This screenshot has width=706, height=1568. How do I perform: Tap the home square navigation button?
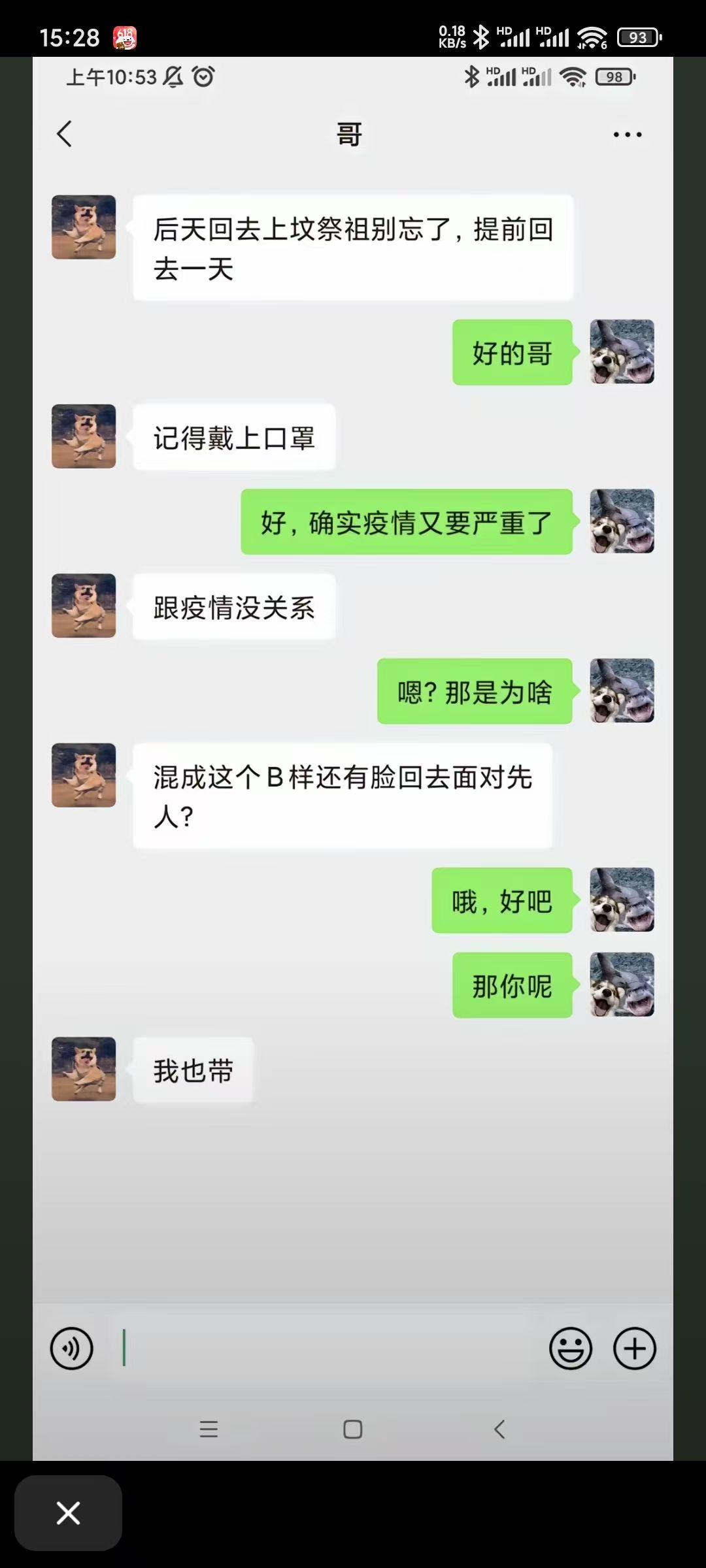pyautogui.click(x=352, y=1428)
